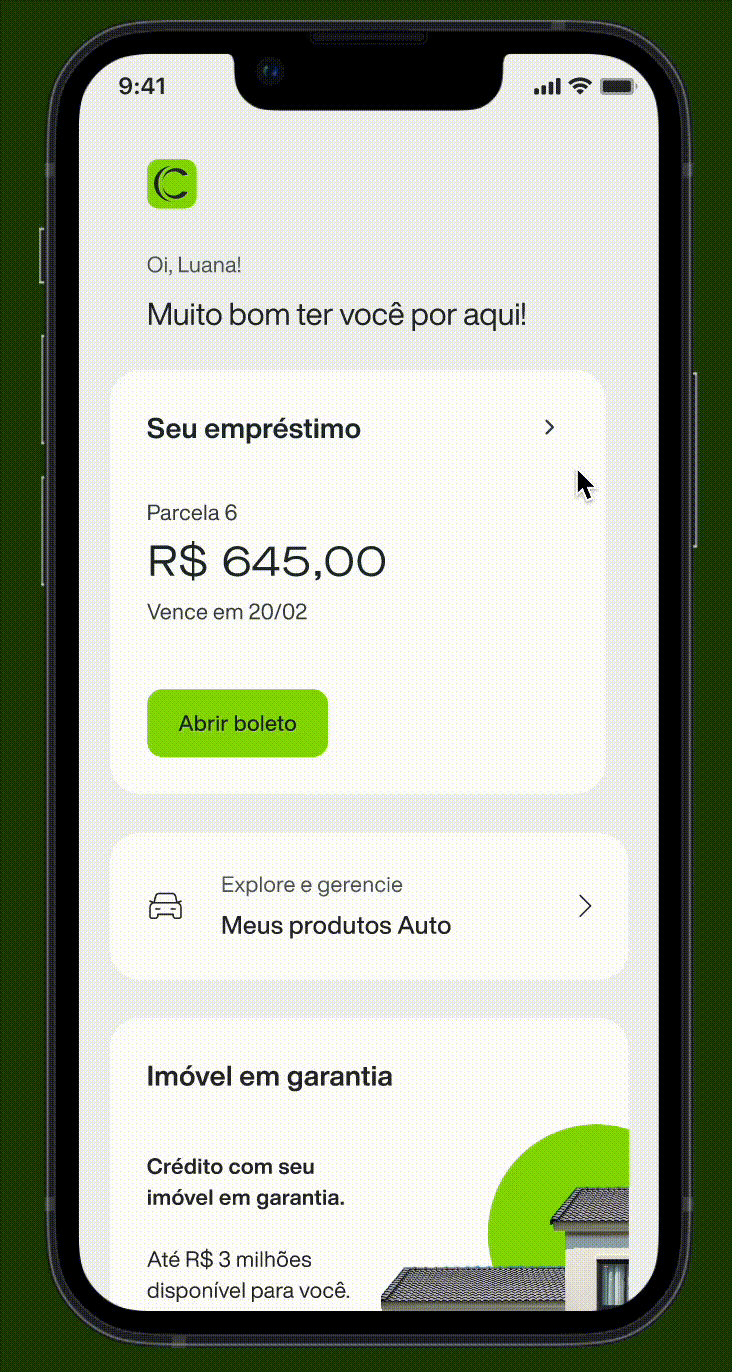
Task: Tap the Abrir boleto button
Action: tap(237, 723)
